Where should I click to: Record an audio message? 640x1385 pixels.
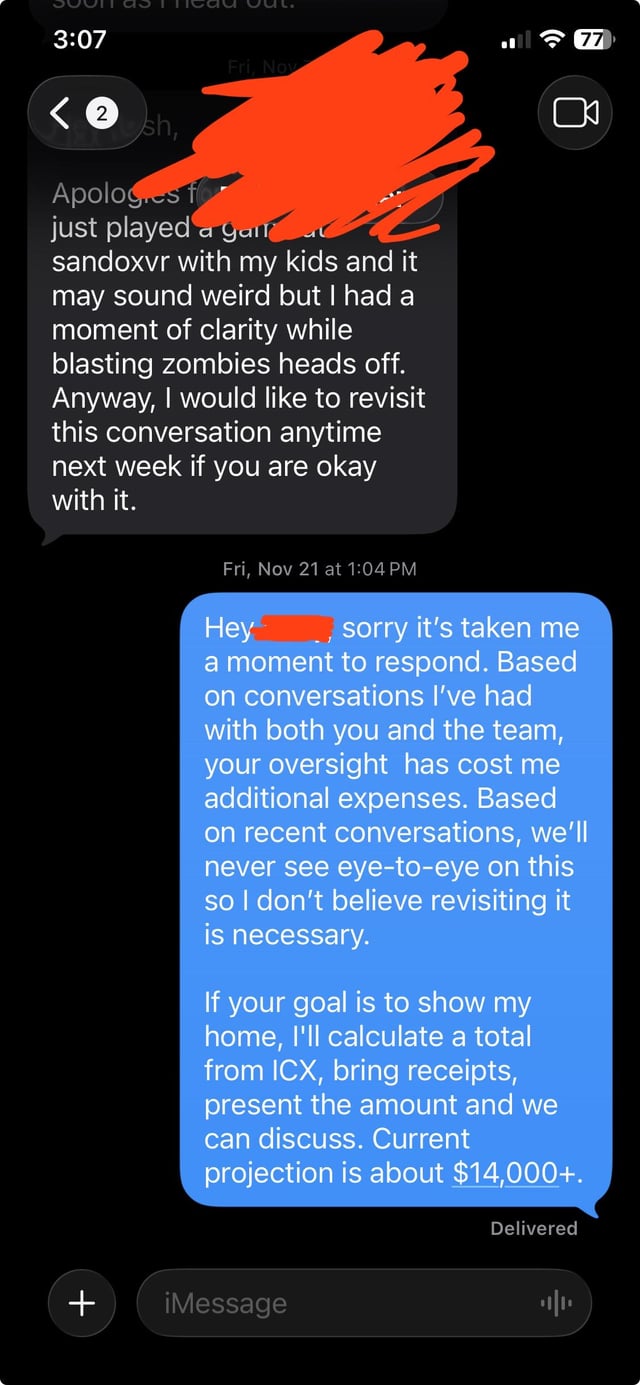(555, 1303)
